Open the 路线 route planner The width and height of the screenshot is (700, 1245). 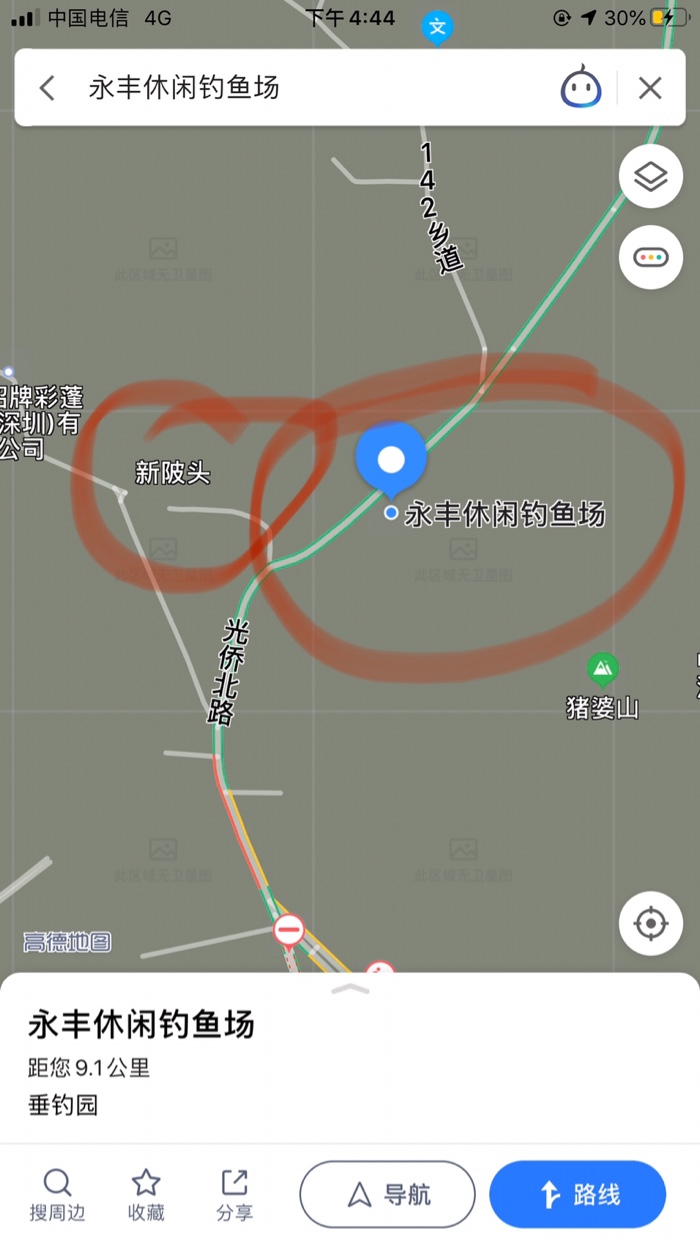577,1194
